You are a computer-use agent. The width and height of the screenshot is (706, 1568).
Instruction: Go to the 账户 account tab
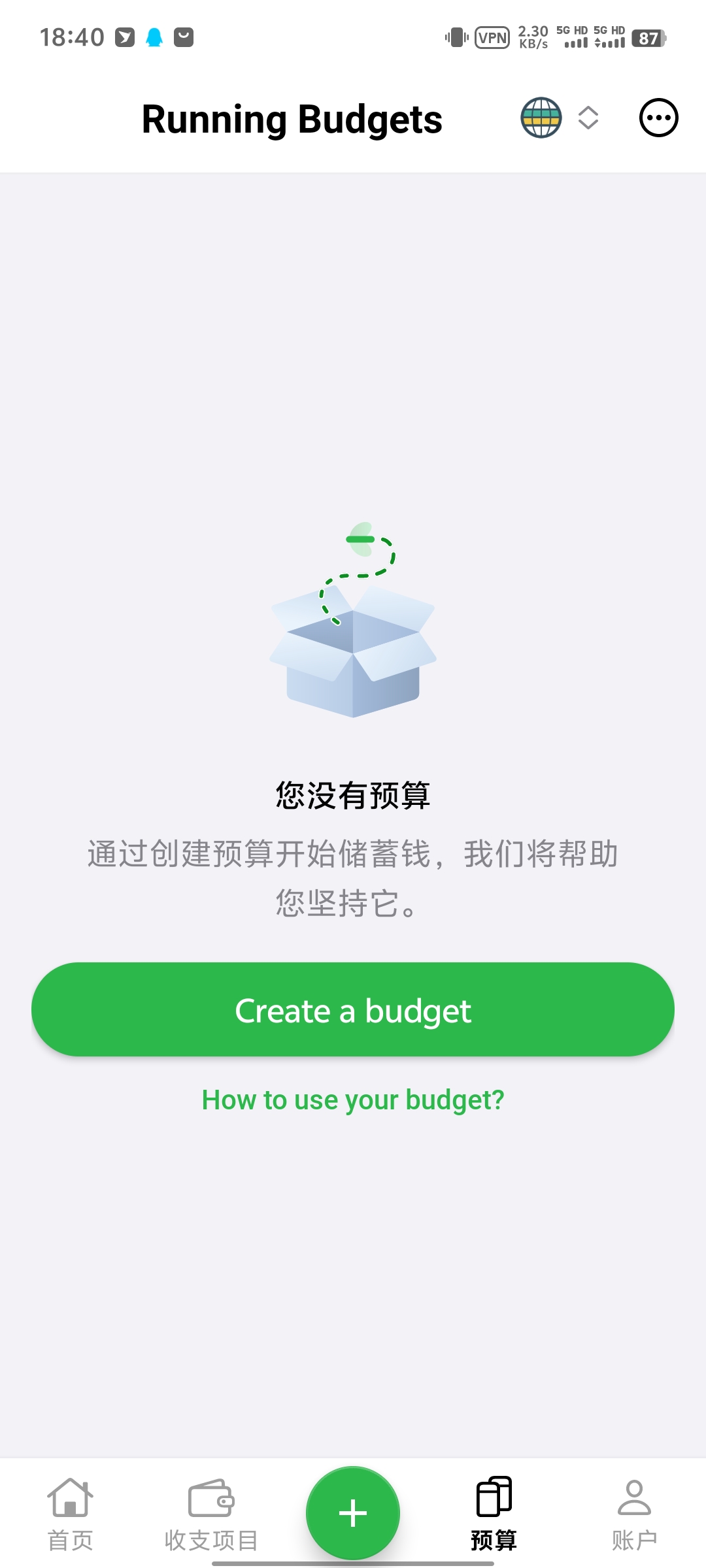pyautogui.click(x=634, y=1513)
